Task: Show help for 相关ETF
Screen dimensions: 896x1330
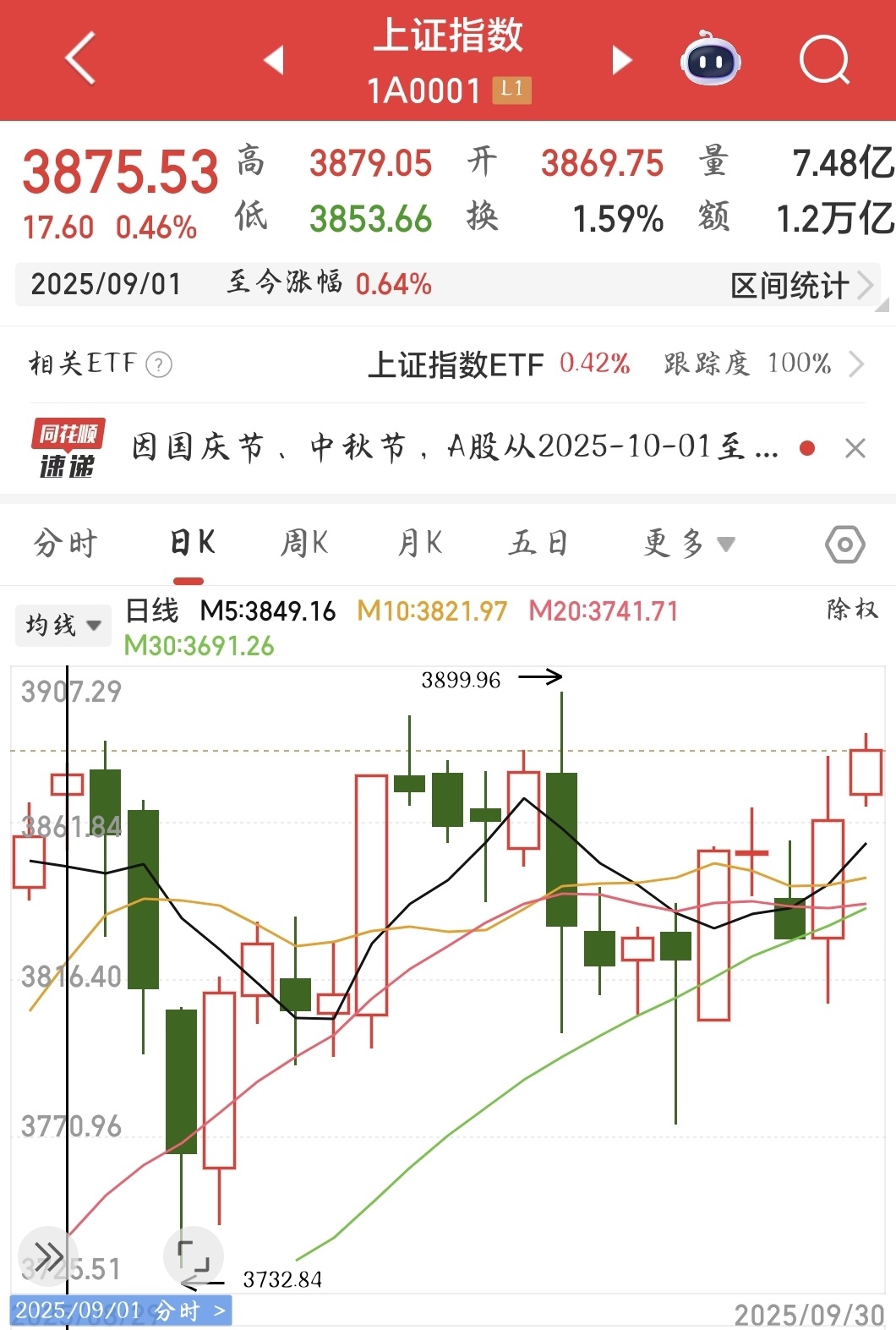Action: point(159,364)
